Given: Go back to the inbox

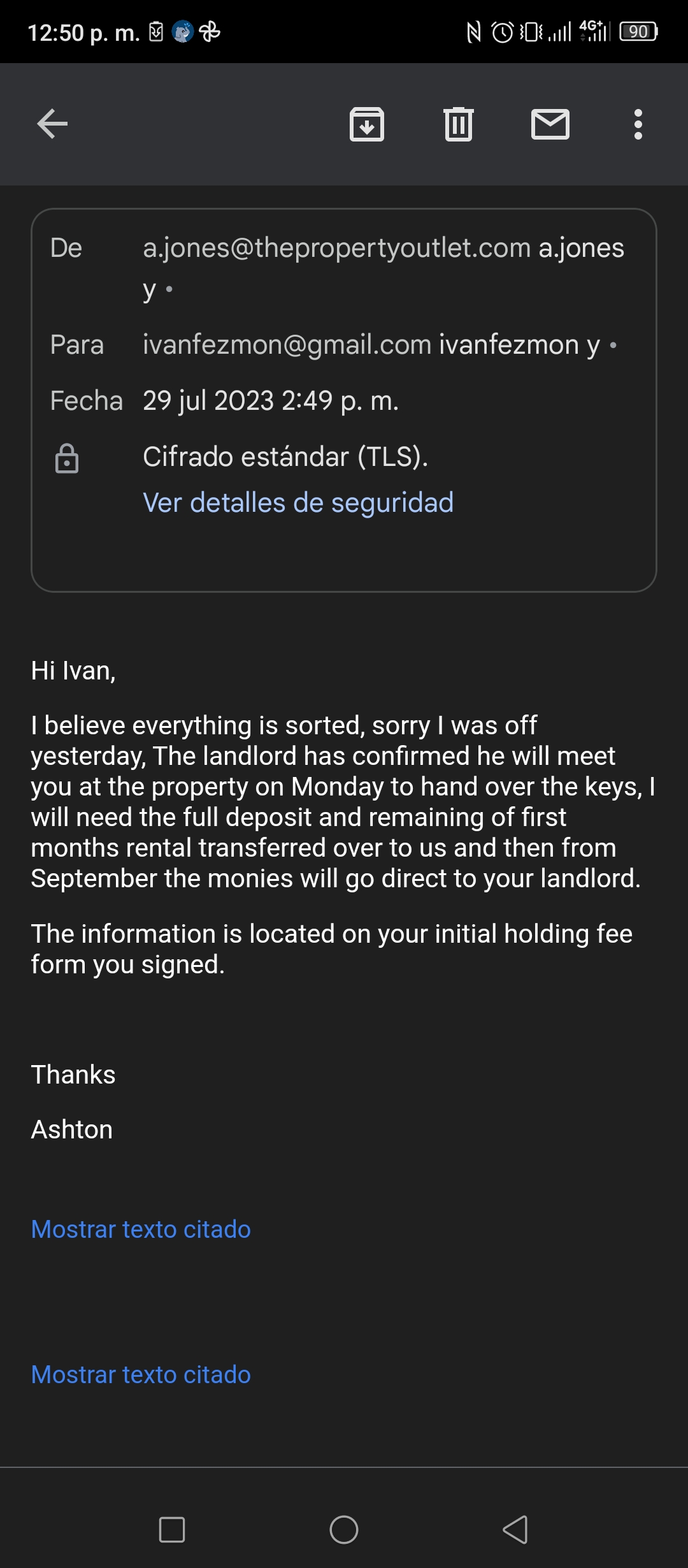Looking at the screenshot, I should (52, 124).
